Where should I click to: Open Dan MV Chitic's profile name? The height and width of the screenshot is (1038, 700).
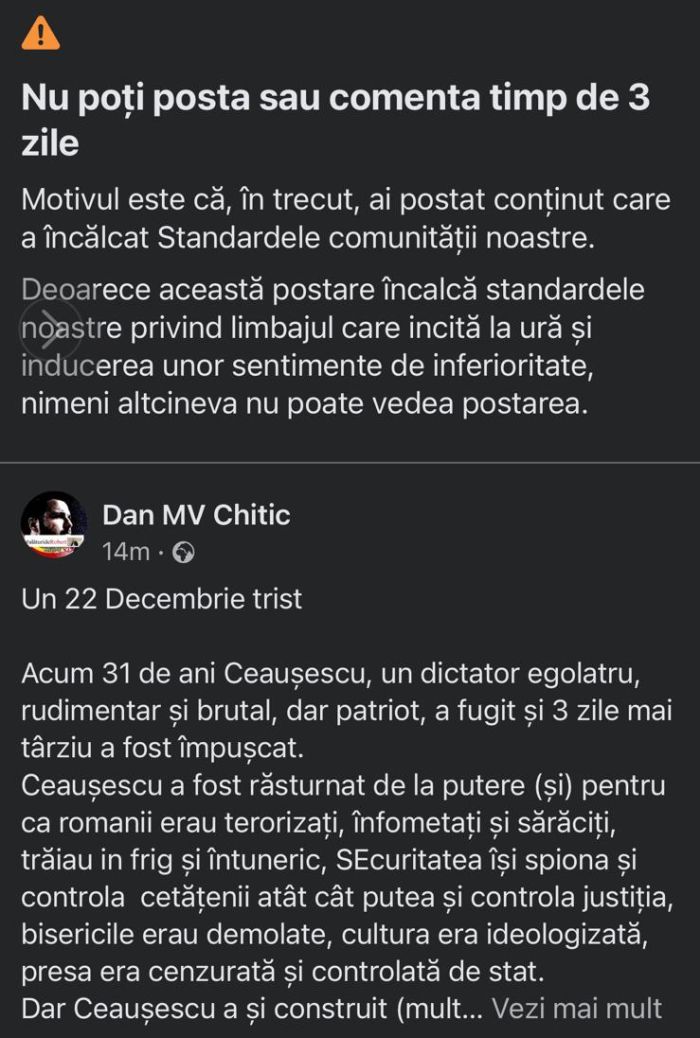pos(196,516)
